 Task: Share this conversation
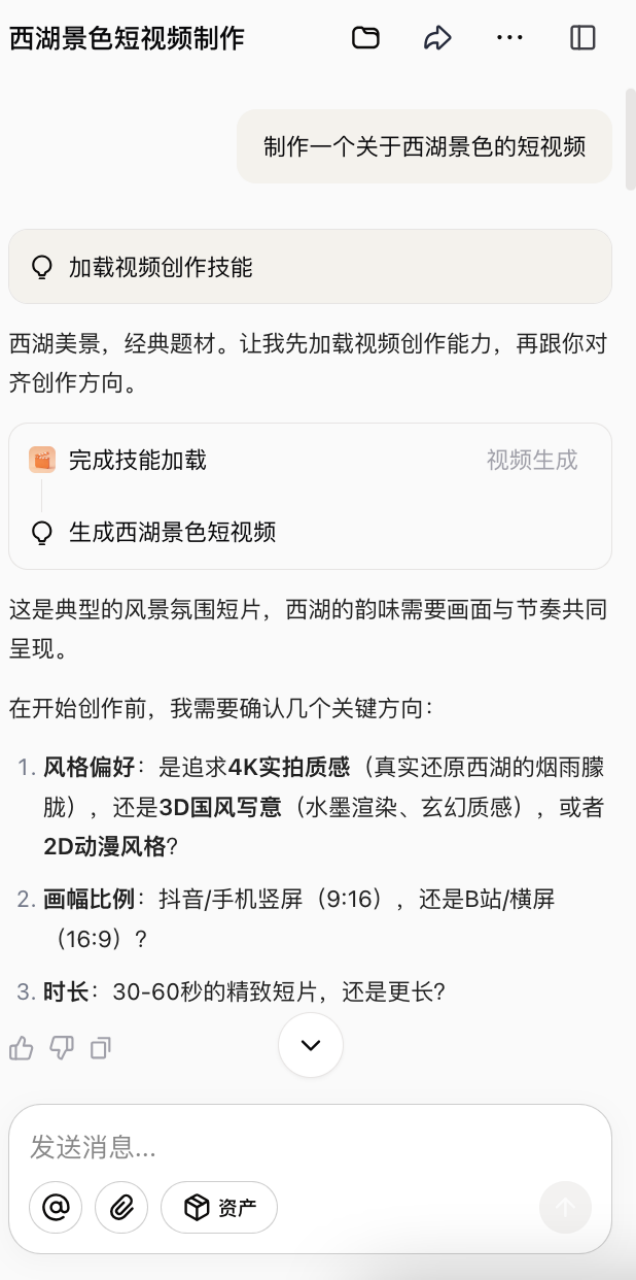pyautogui.click(x=437, y=38)
